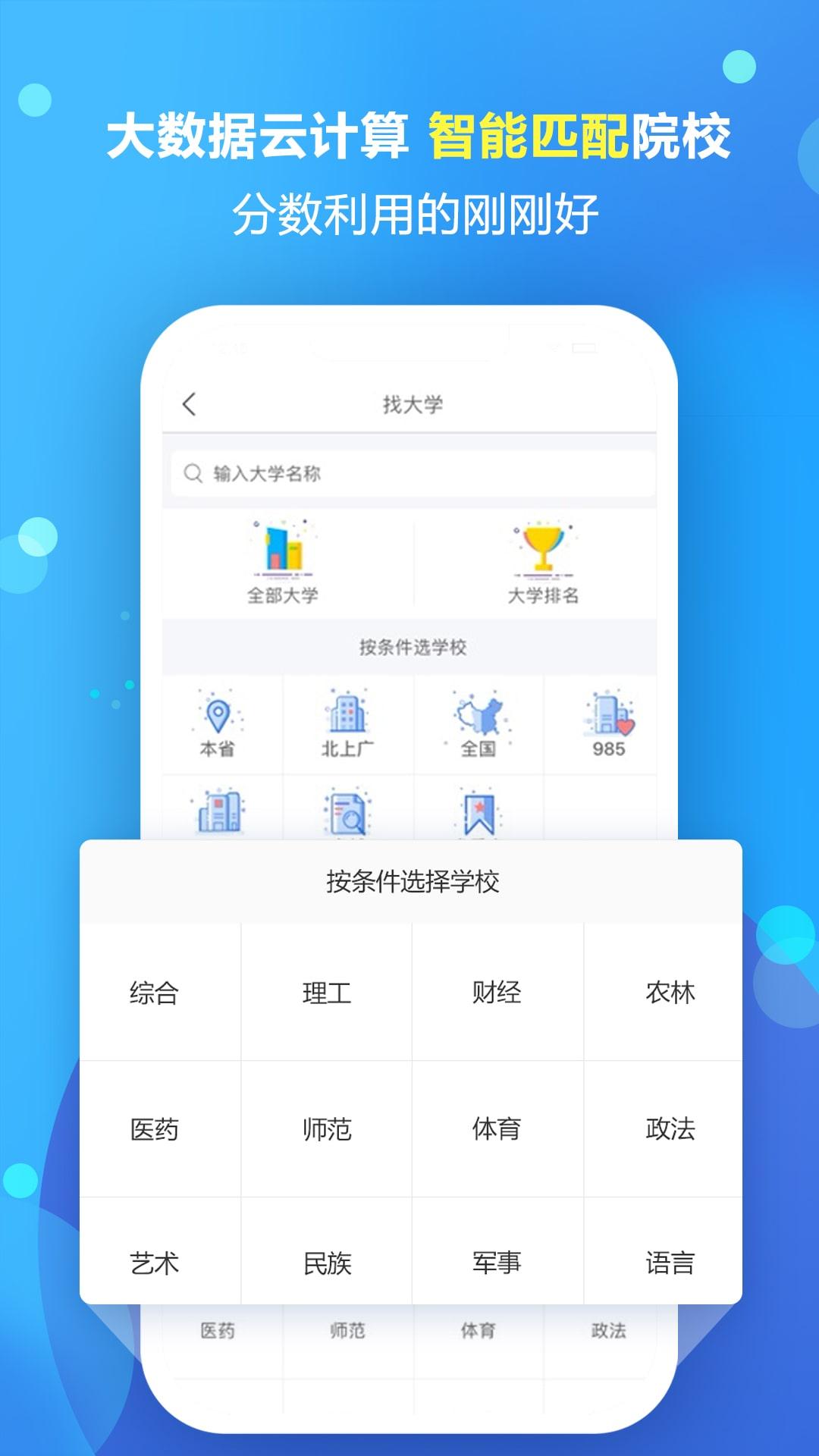Select the 本省 location pin icon
819x1456 pixels.
pos(218,713)
